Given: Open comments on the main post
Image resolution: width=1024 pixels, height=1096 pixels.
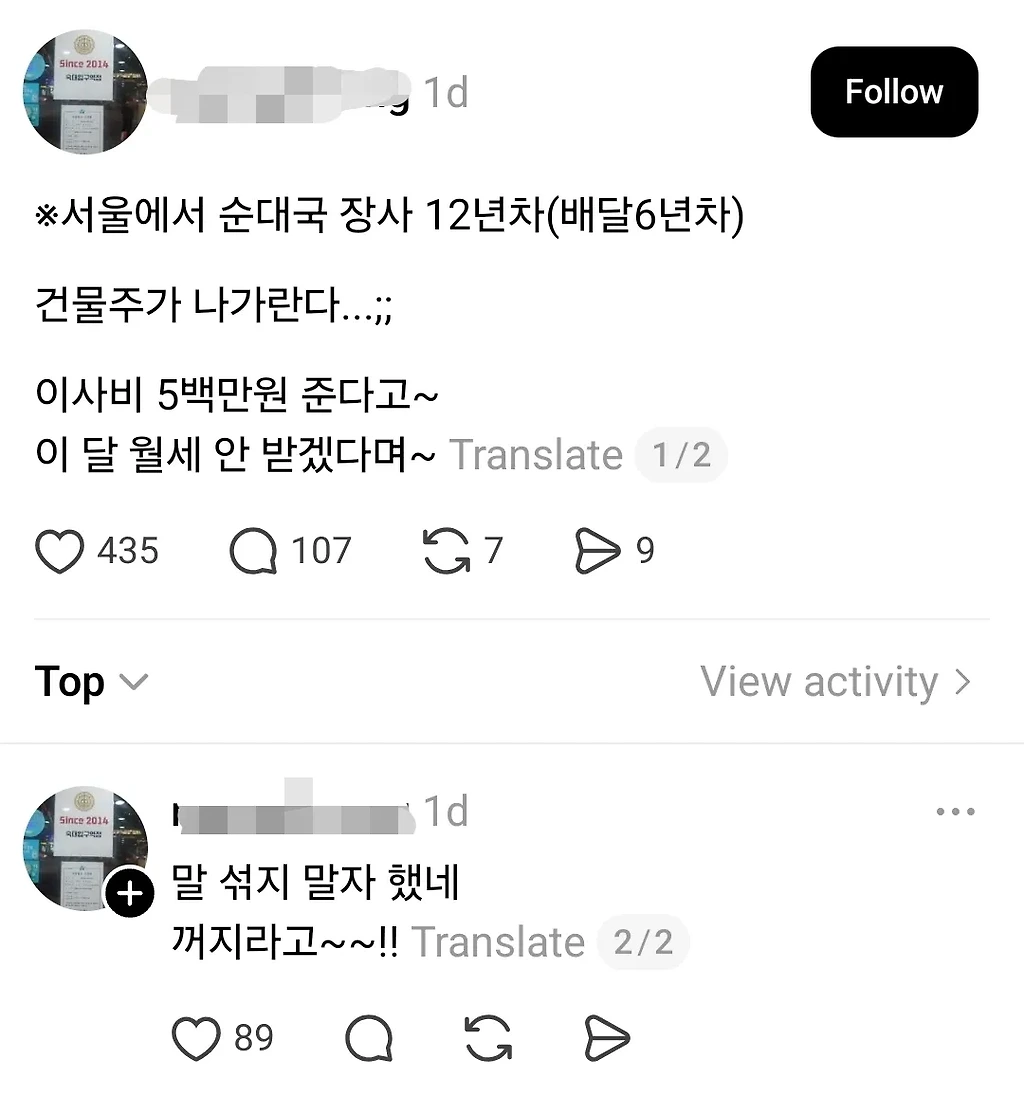Looking at the screenshot, I should 253,551.
